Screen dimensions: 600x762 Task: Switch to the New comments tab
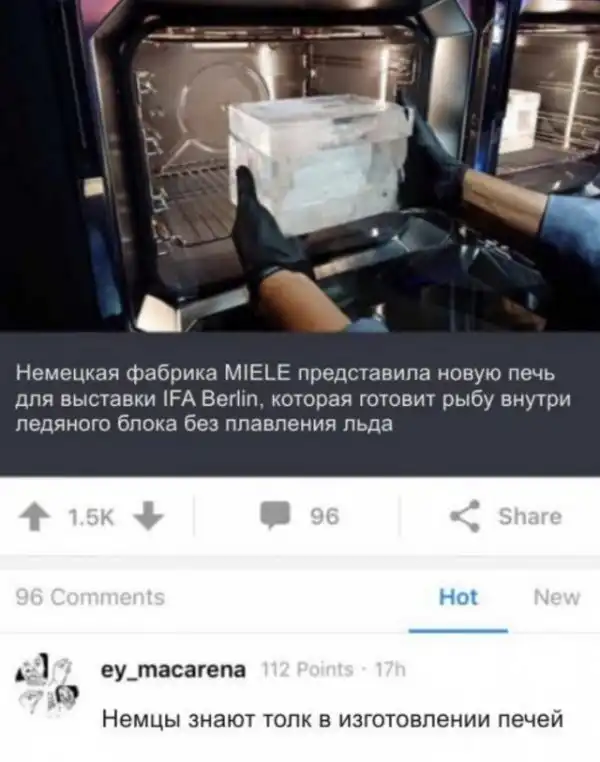tap(556, 597)
